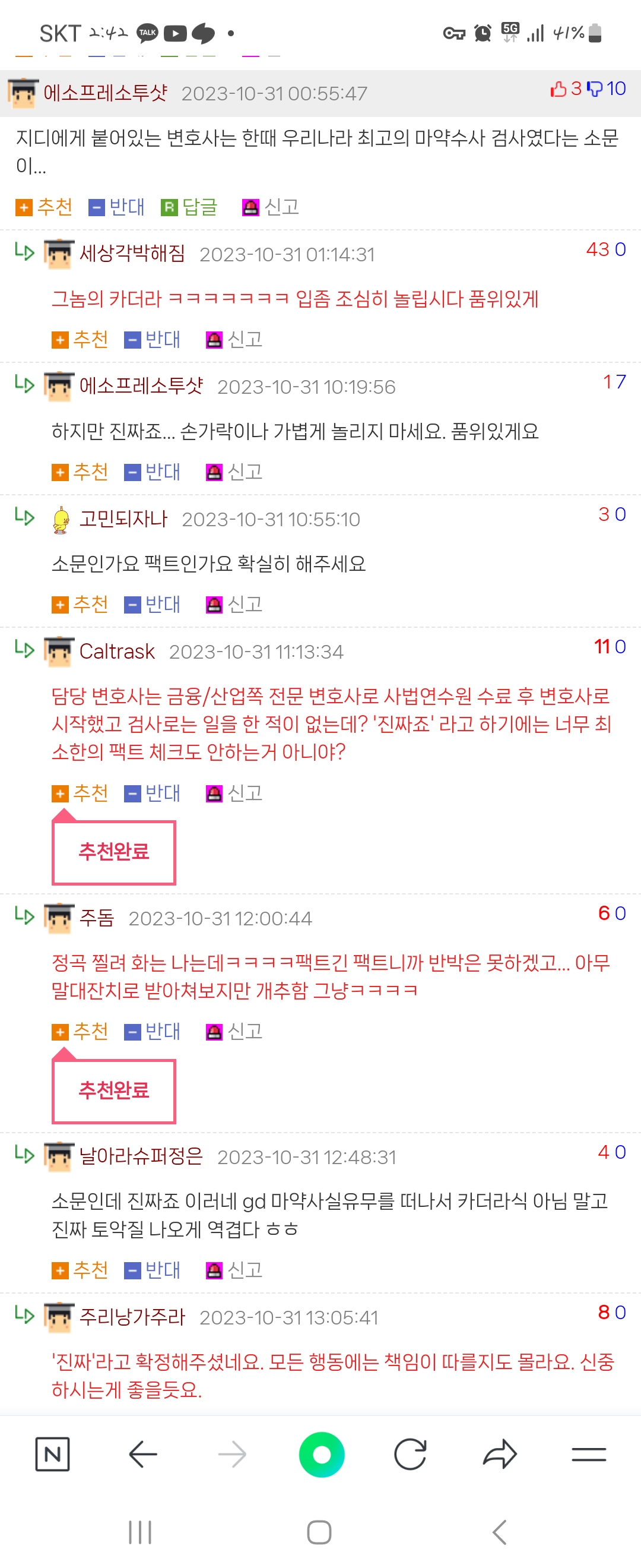Tap 답글 under 에소프레소투샷's top comment
Viewport: 641px width, 1568px height.
pyautogui.click(x=189, y=207)
